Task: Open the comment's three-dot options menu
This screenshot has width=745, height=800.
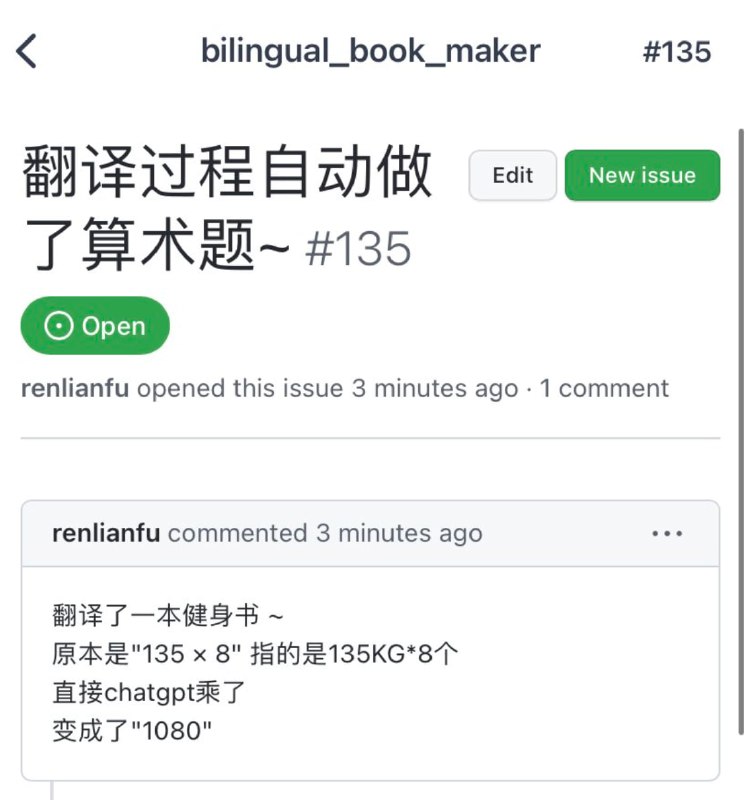Action: coord(667,534)
